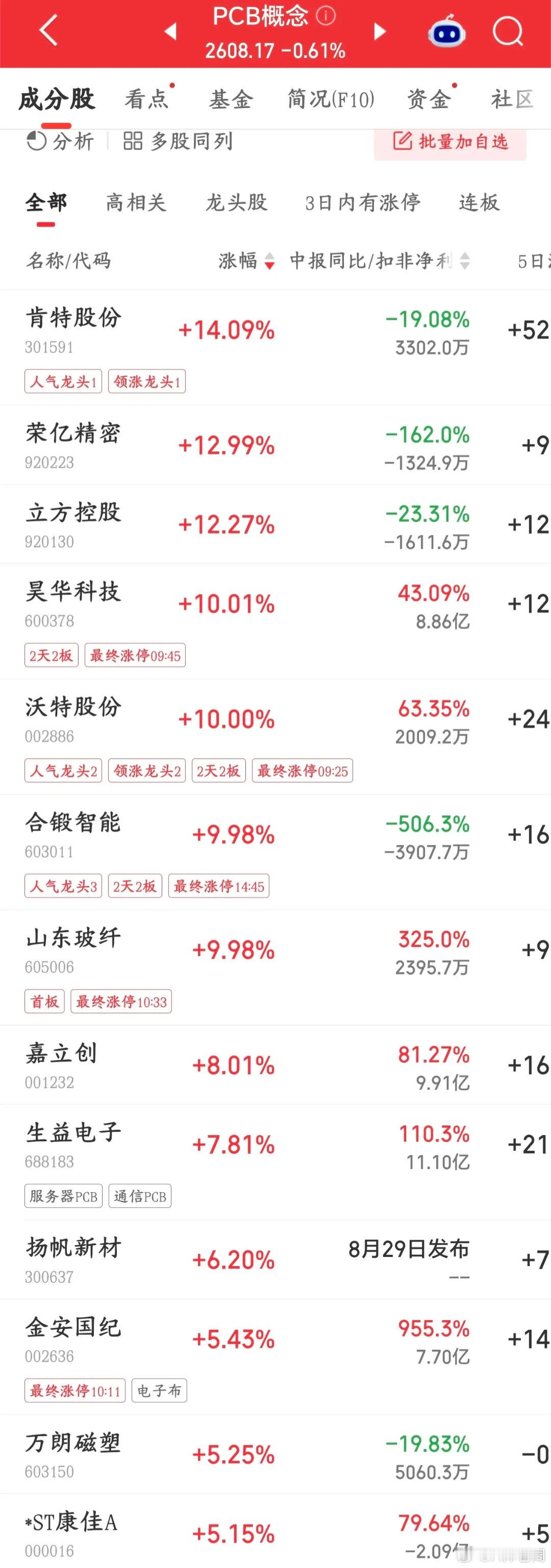Open the search magnifier icon

[508, 31]
